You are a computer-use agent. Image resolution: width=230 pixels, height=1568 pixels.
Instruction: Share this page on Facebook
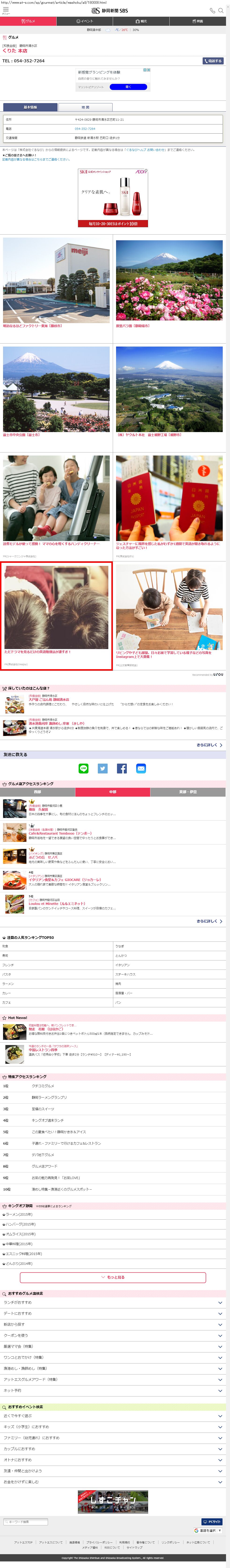click(122, 768)
